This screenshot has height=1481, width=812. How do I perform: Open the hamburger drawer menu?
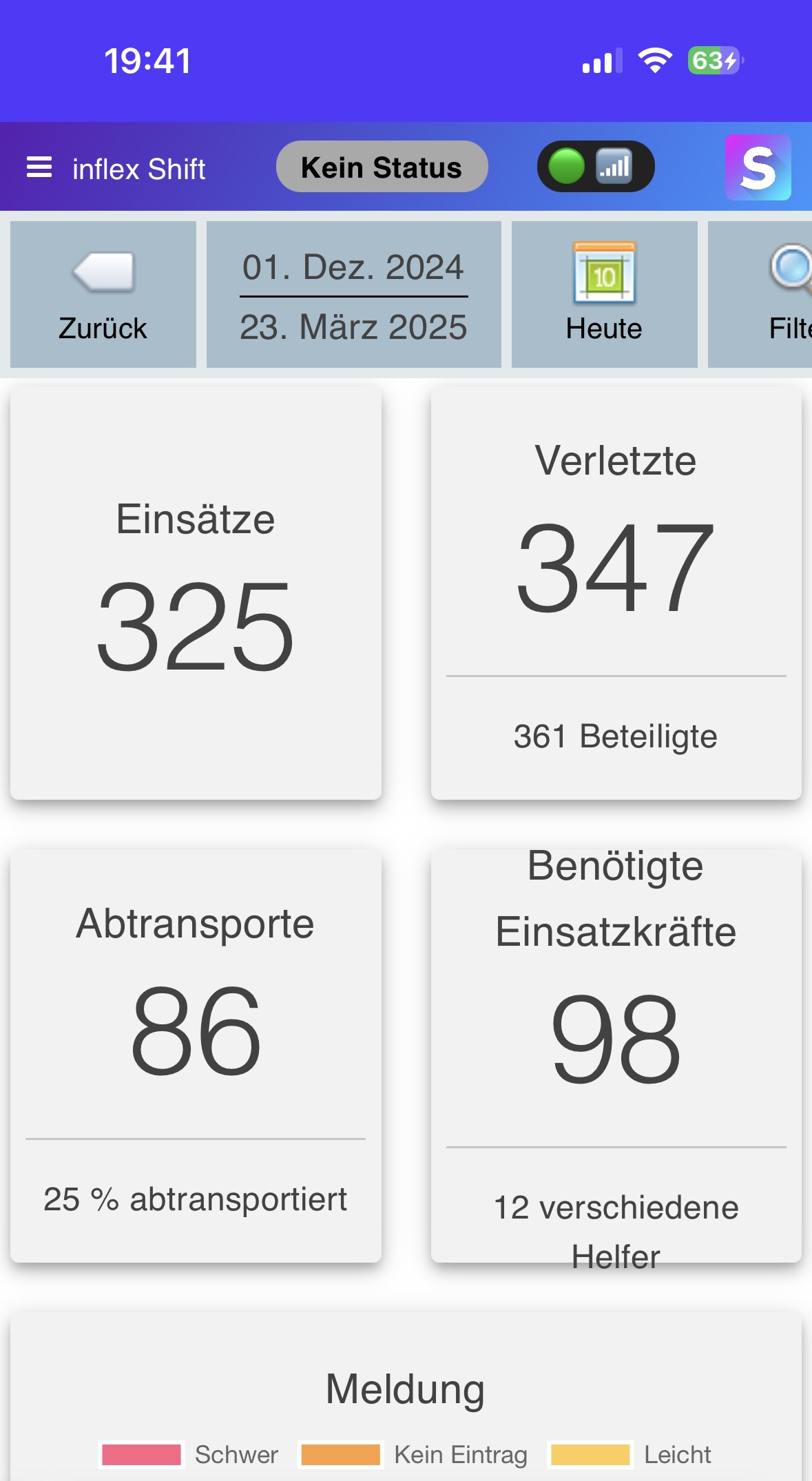(39, 167)
